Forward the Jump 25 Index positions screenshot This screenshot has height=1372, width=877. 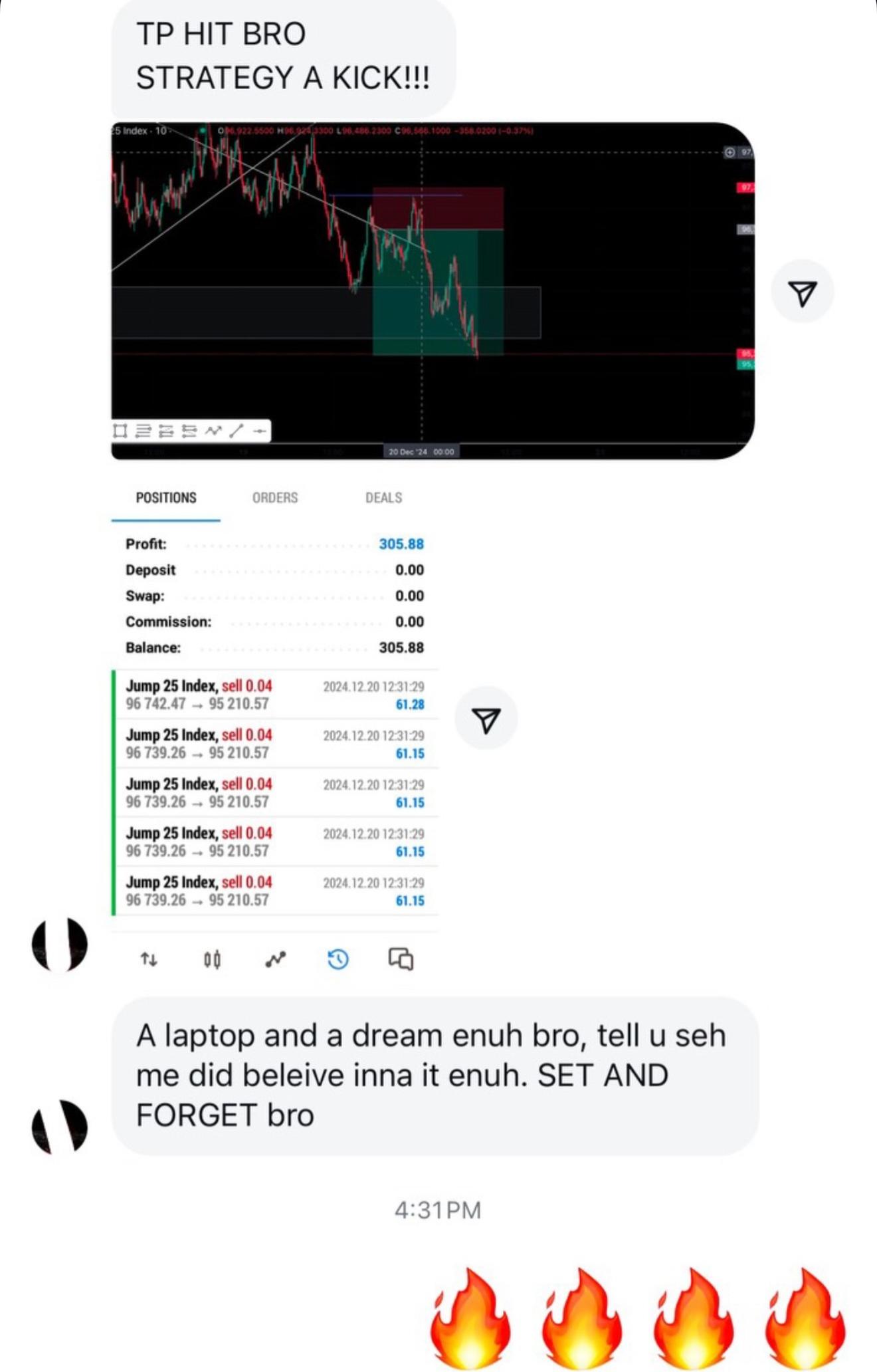click(486, 719)
